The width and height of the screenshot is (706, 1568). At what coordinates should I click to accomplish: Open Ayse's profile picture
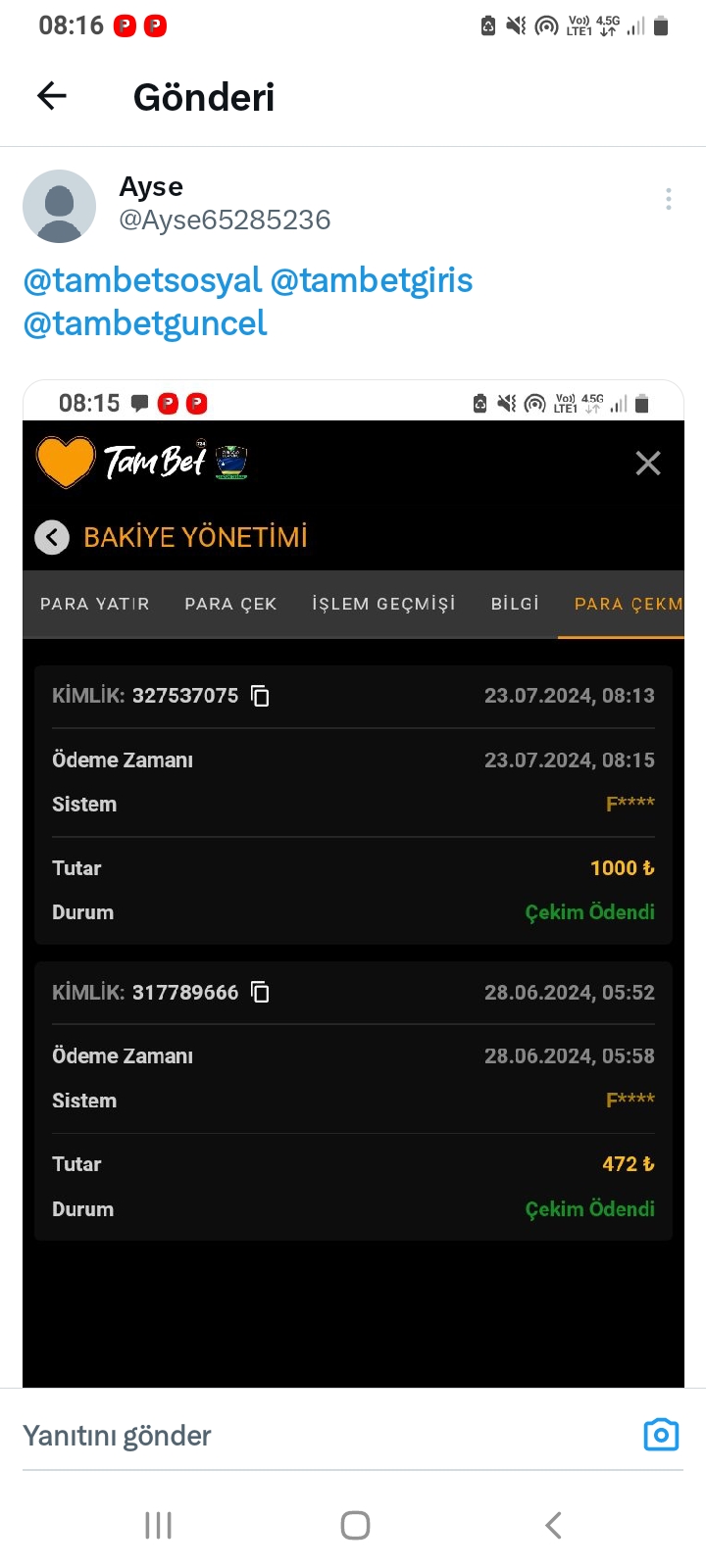(59, 206)
